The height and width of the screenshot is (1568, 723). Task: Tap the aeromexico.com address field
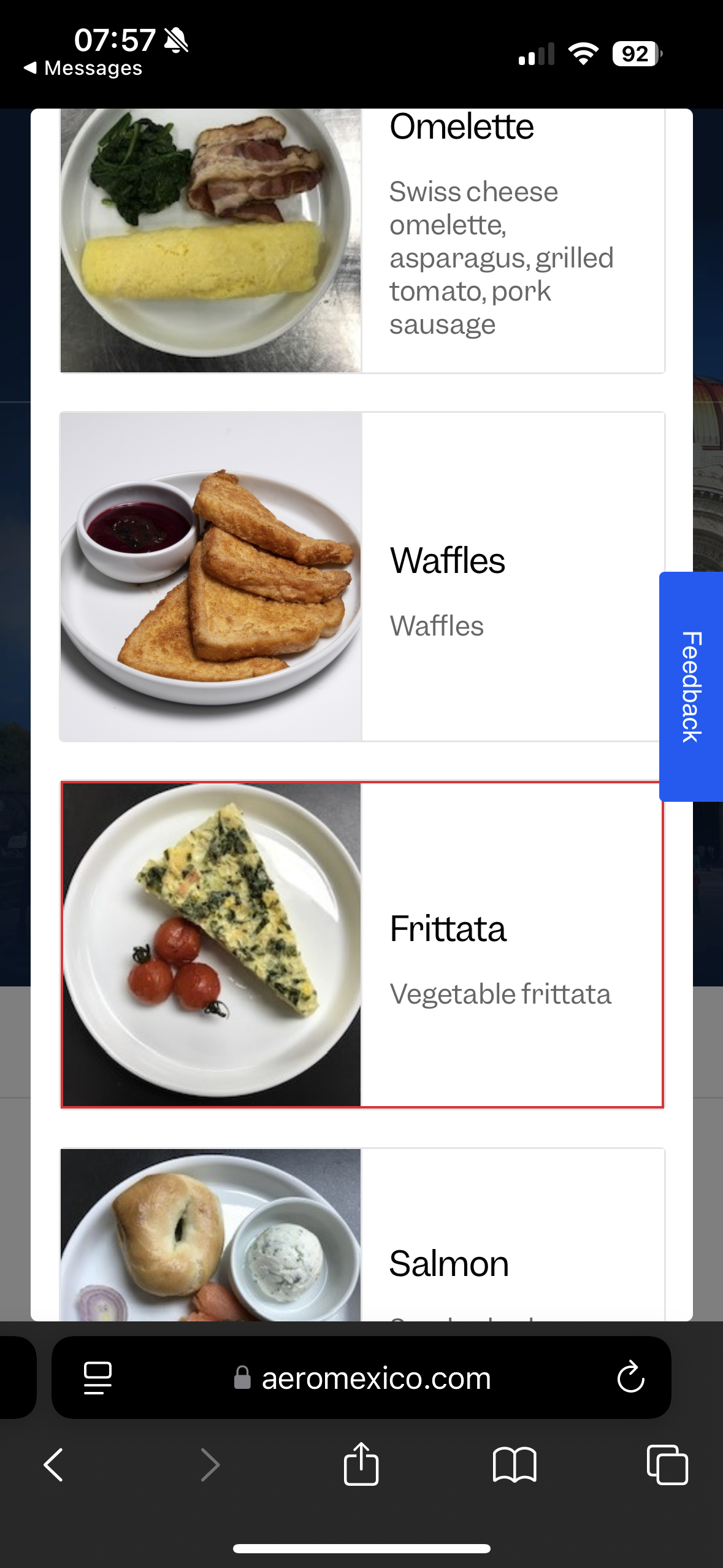pyautogui.click(x=361, y=1378)
